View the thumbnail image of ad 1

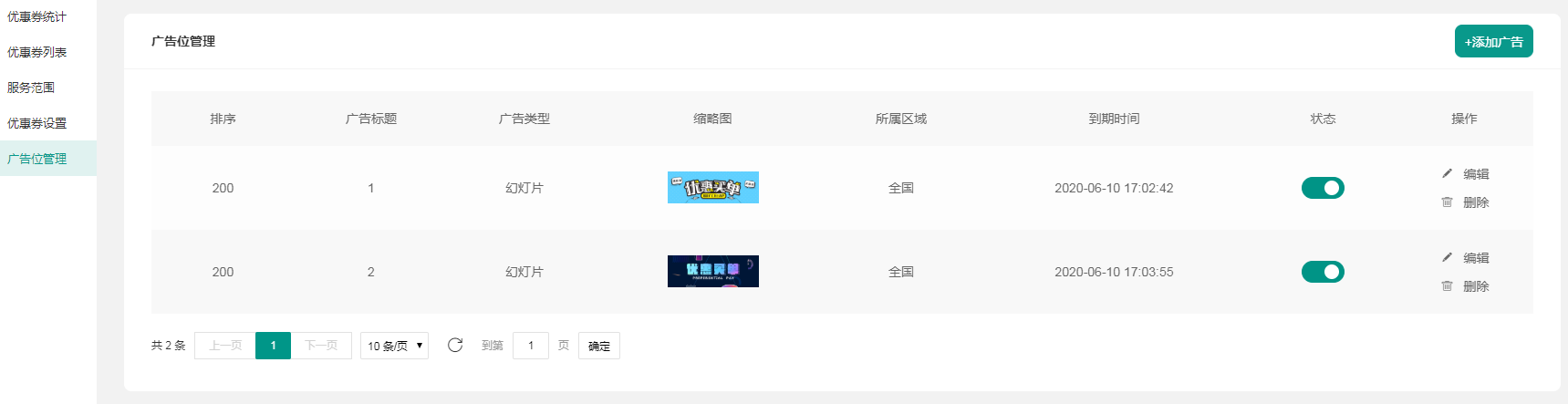(712, 188)
